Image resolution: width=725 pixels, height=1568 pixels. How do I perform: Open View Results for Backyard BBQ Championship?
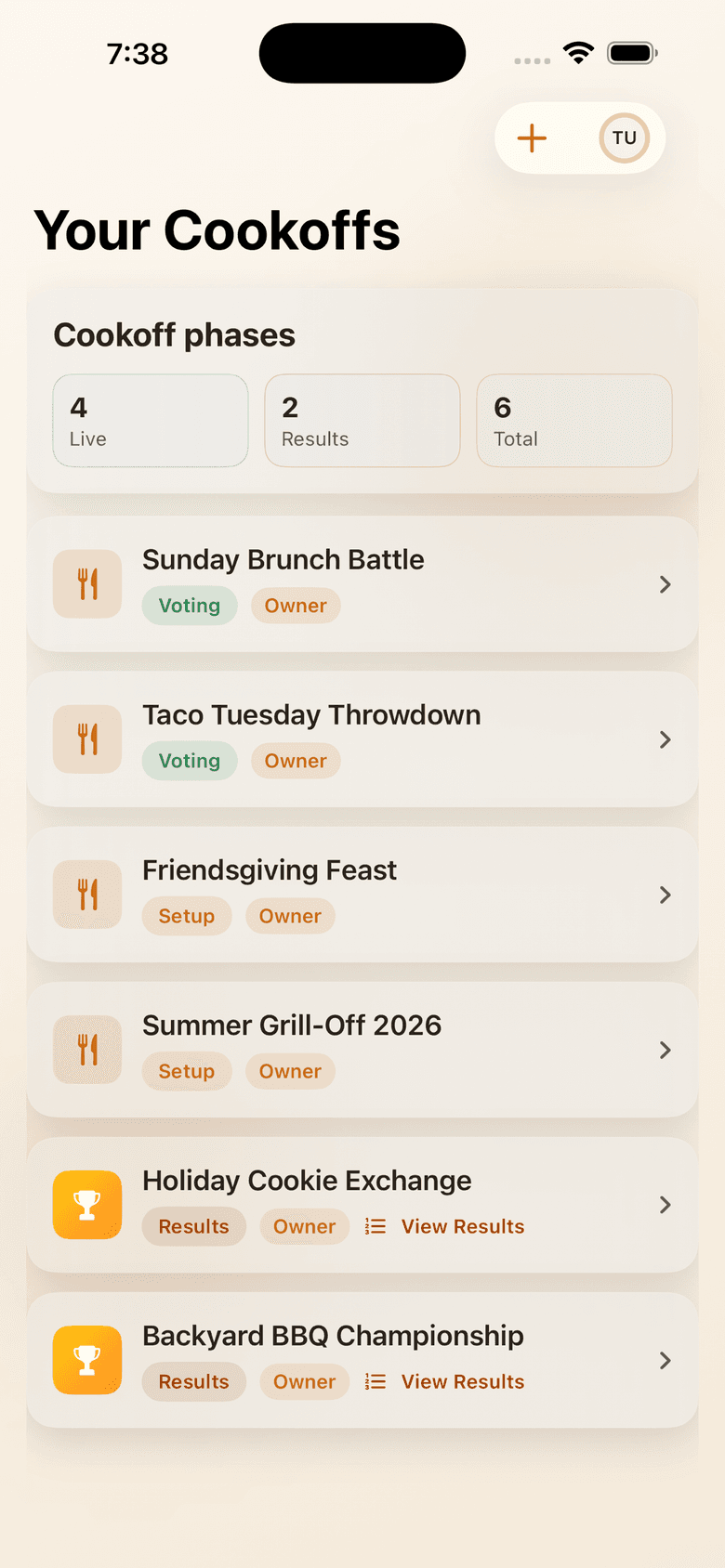462,1381
